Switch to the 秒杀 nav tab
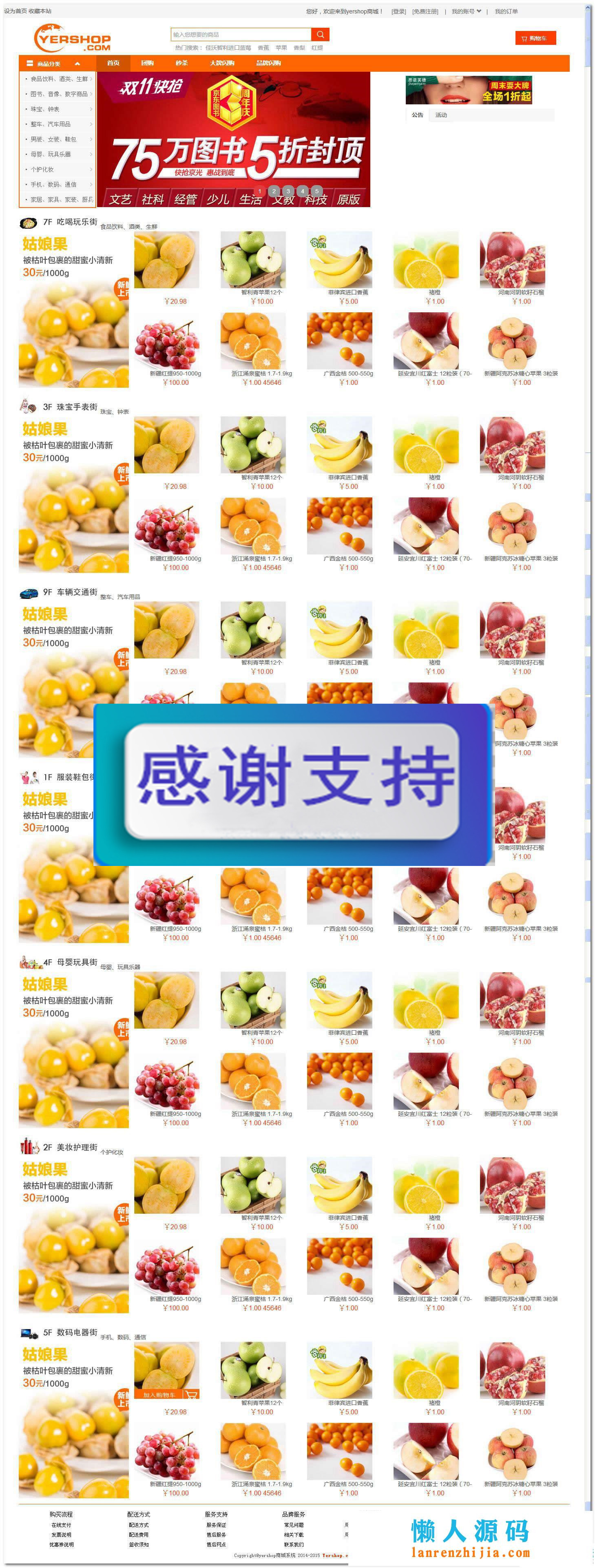595x1568 pixels. [181, 63]
